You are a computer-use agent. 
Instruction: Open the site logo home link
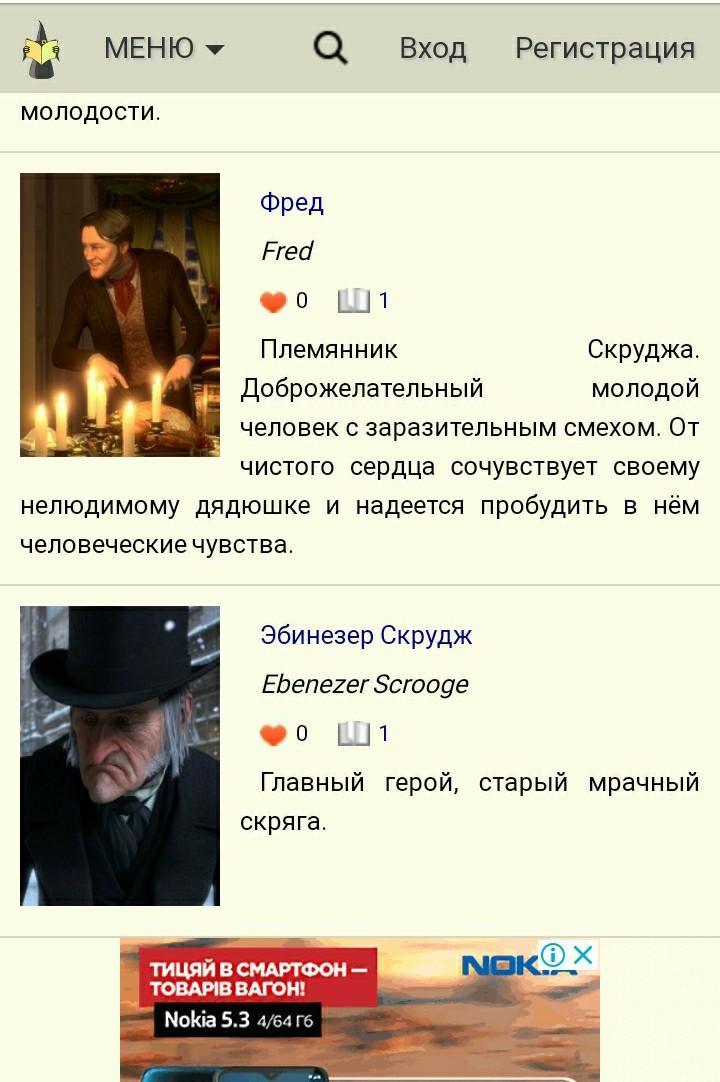click(42, 49)
